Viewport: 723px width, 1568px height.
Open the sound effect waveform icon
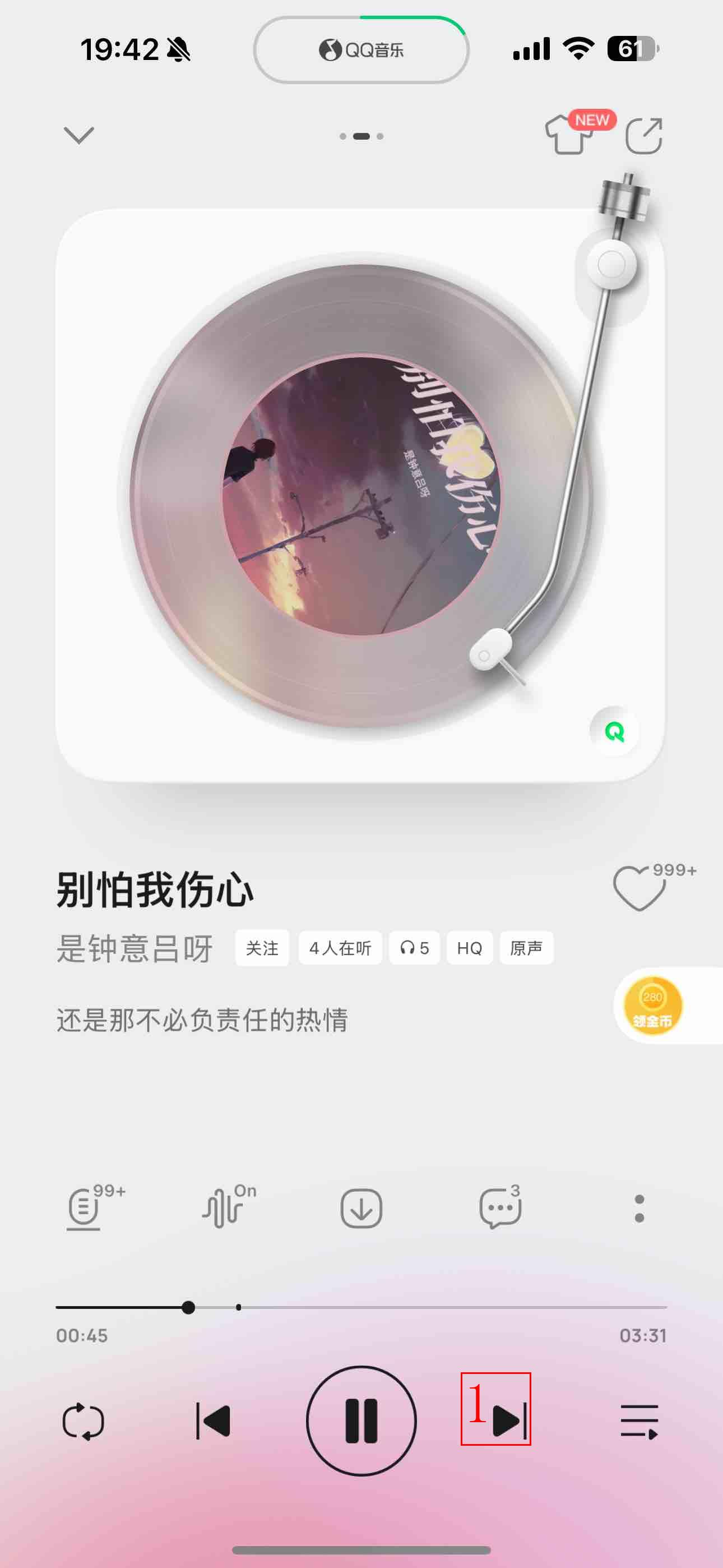click(223, 1209)
